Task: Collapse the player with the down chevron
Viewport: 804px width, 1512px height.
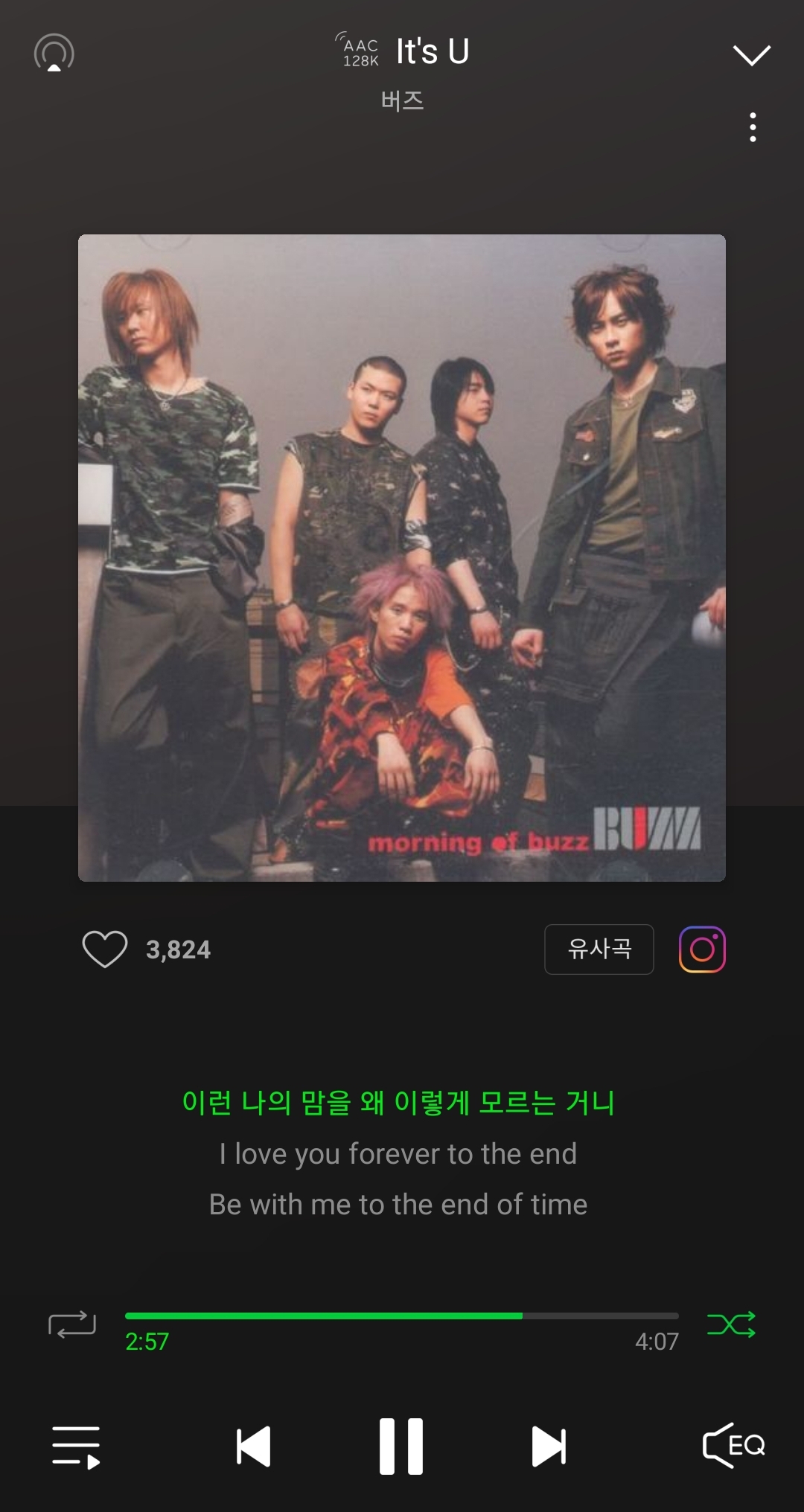Action: [751, 55]
